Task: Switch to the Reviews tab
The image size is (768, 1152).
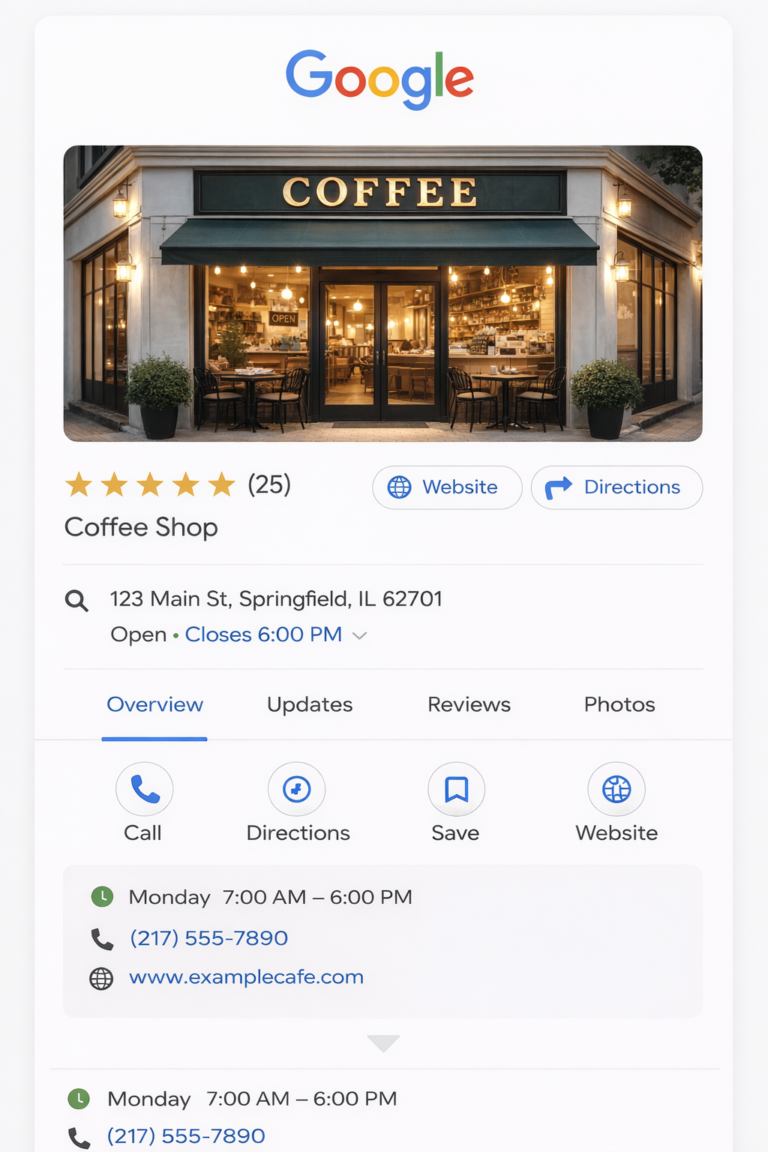Action: click(469, 705)
